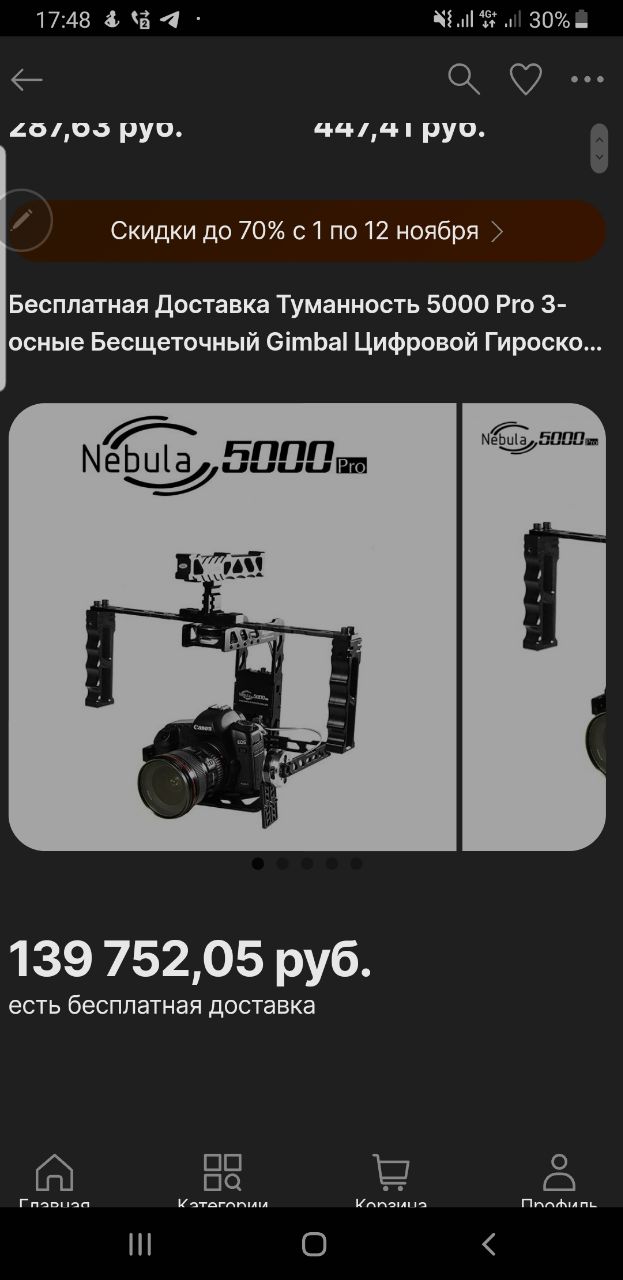Add product to wishlist heart
623x1280 pixels.
point(525,80)
